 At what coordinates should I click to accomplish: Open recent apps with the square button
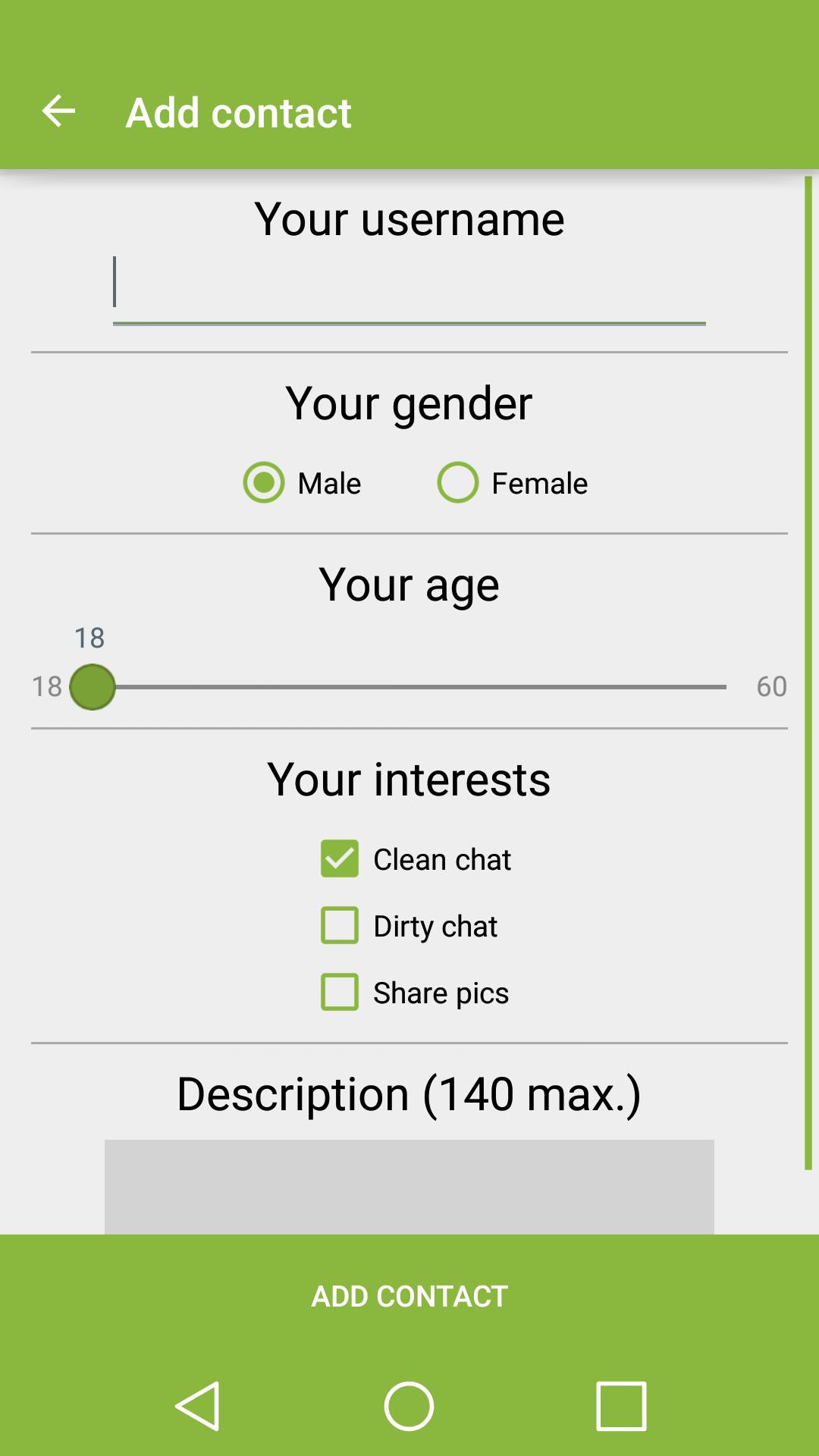[x=622, y=1407]
